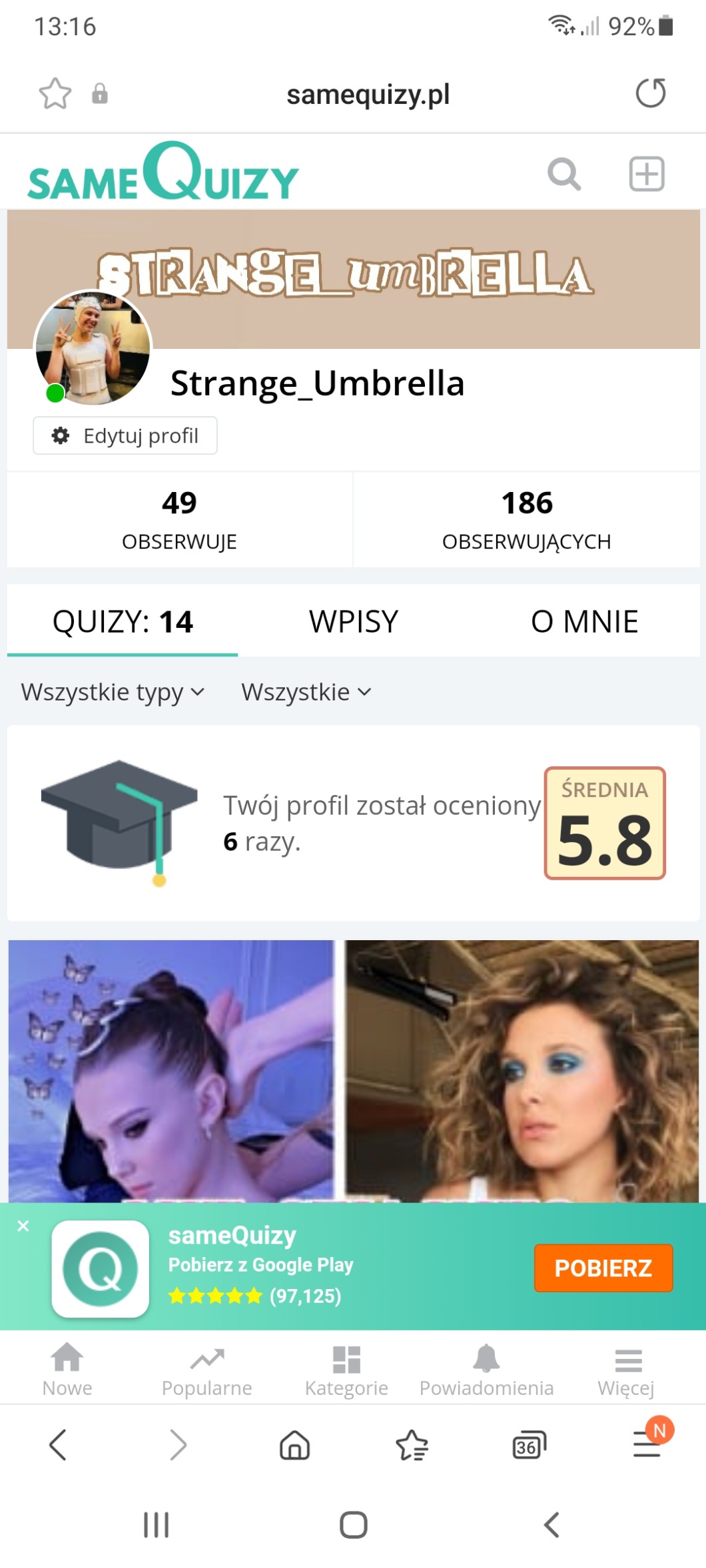The image size is (706, 1568).
Task: Open the browser tabs switcher showing 36
Action: coord(529,1445)
